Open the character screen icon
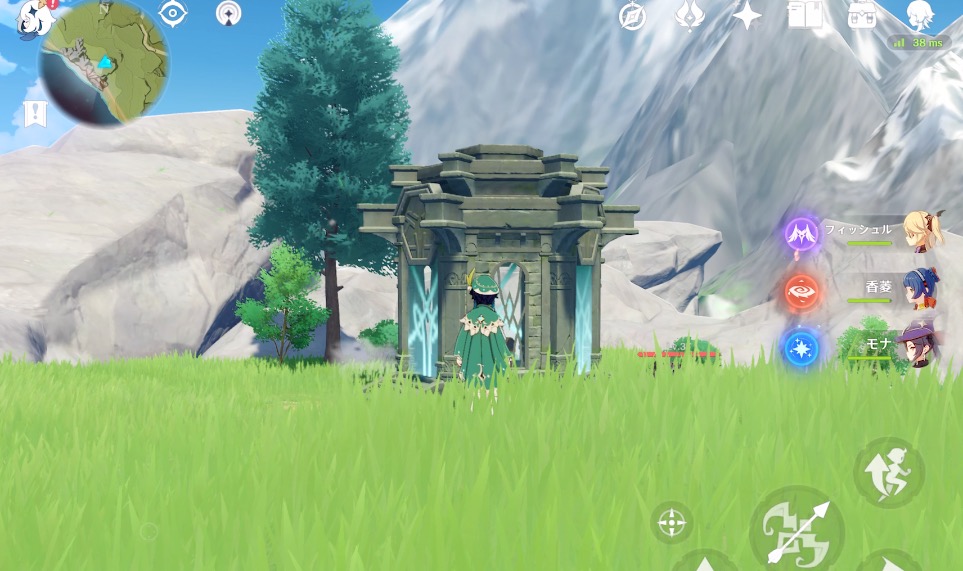963x571 pixels. [x=919, y=15]
